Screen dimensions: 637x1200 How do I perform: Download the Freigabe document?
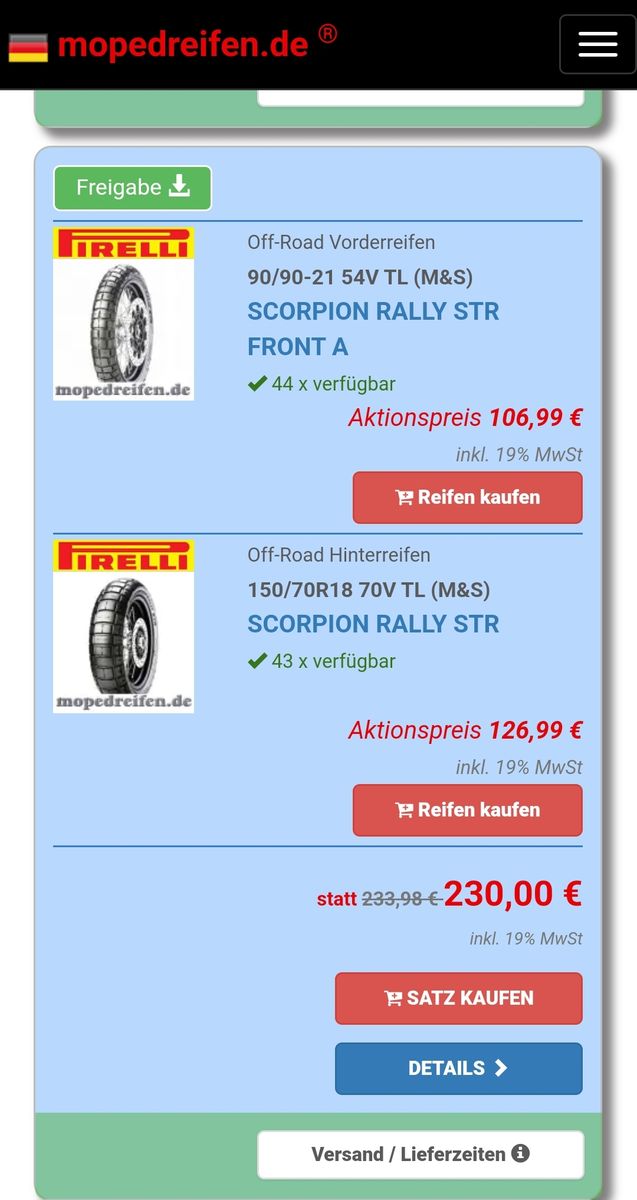point(132,188)
